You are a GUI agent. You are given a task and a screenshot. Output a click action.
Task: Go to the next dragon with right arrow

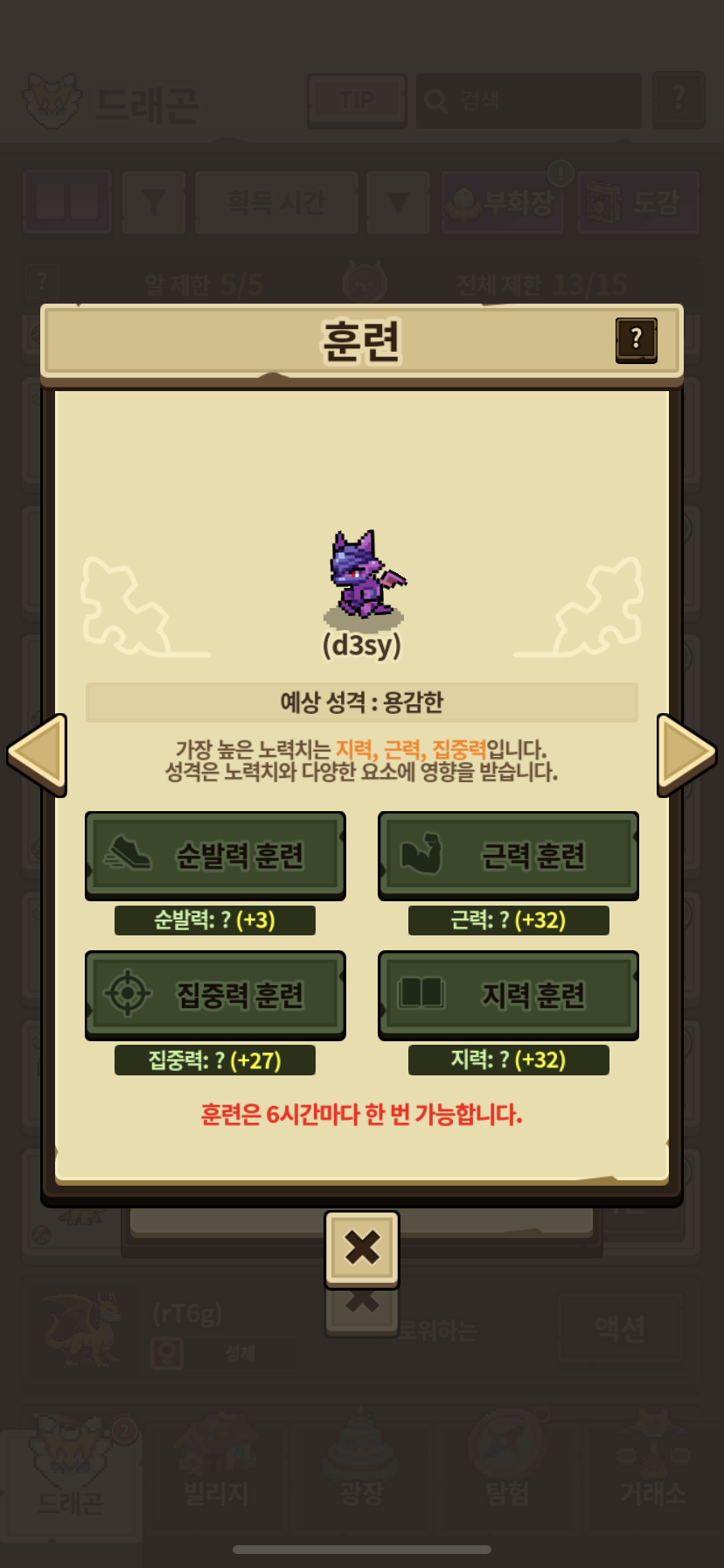pos(686,755)
